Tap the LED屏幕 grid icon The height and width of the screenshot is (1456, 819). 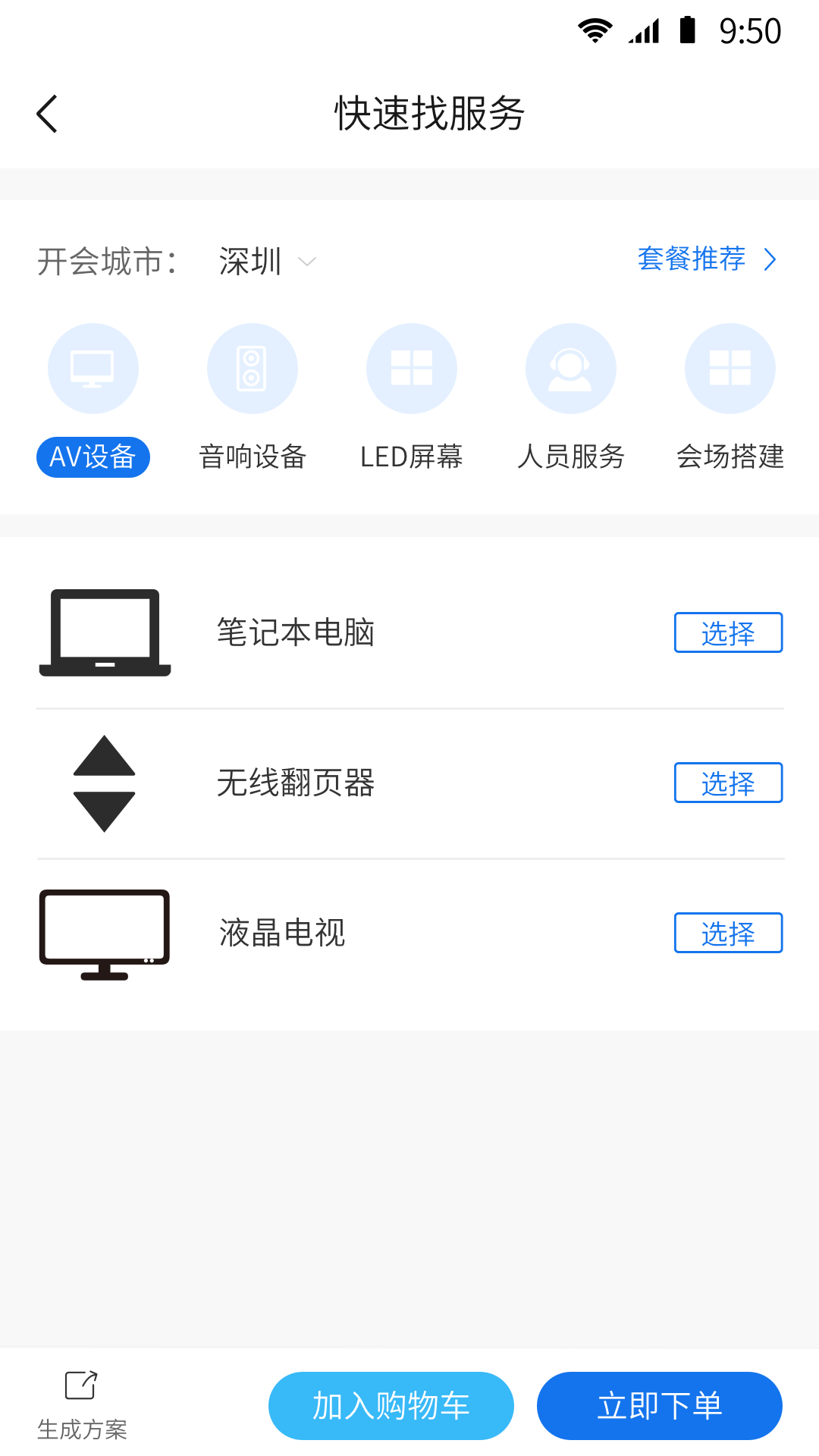tap(411, 368)
